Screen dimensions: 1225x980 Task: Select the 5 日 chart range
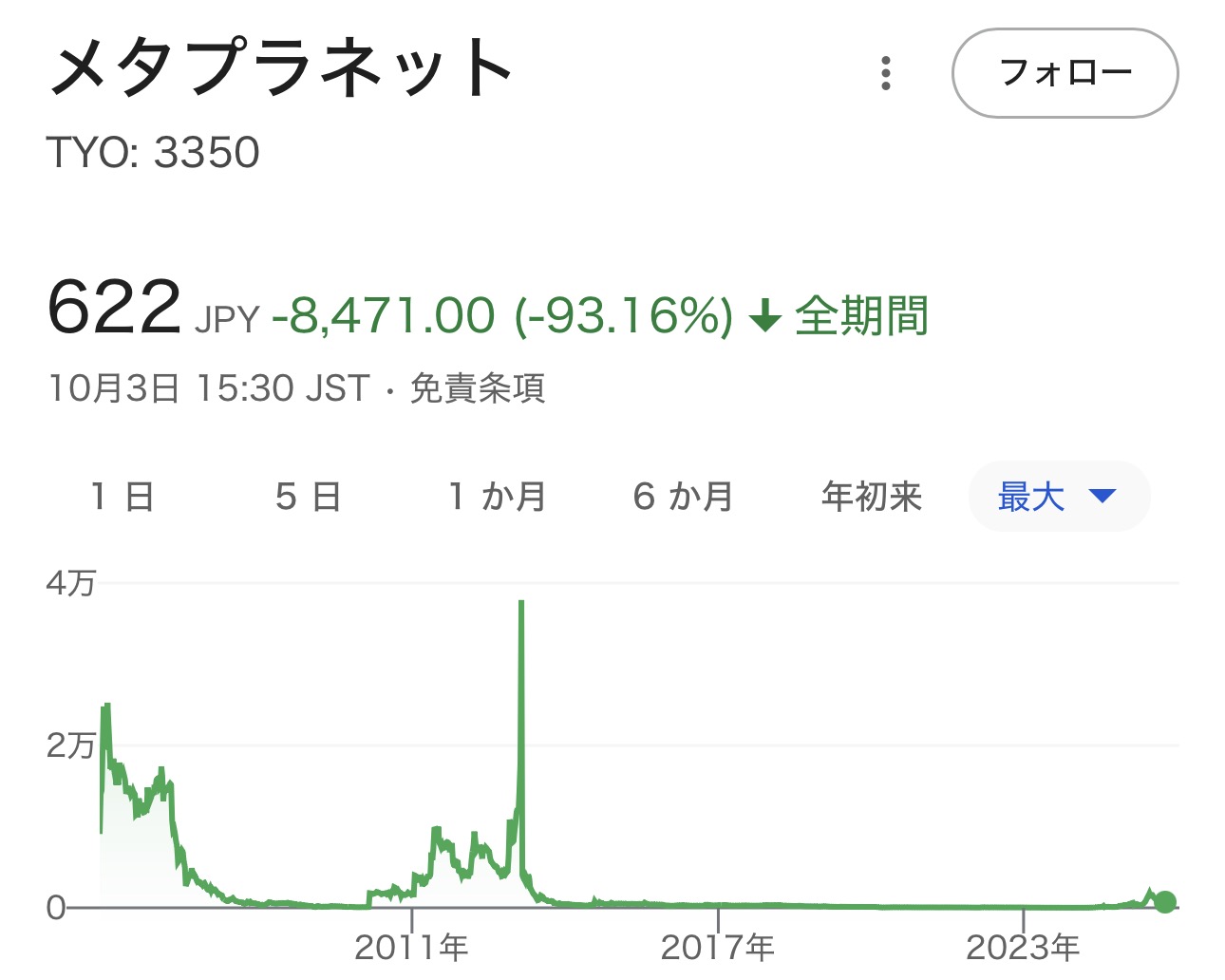click(309, 496)
